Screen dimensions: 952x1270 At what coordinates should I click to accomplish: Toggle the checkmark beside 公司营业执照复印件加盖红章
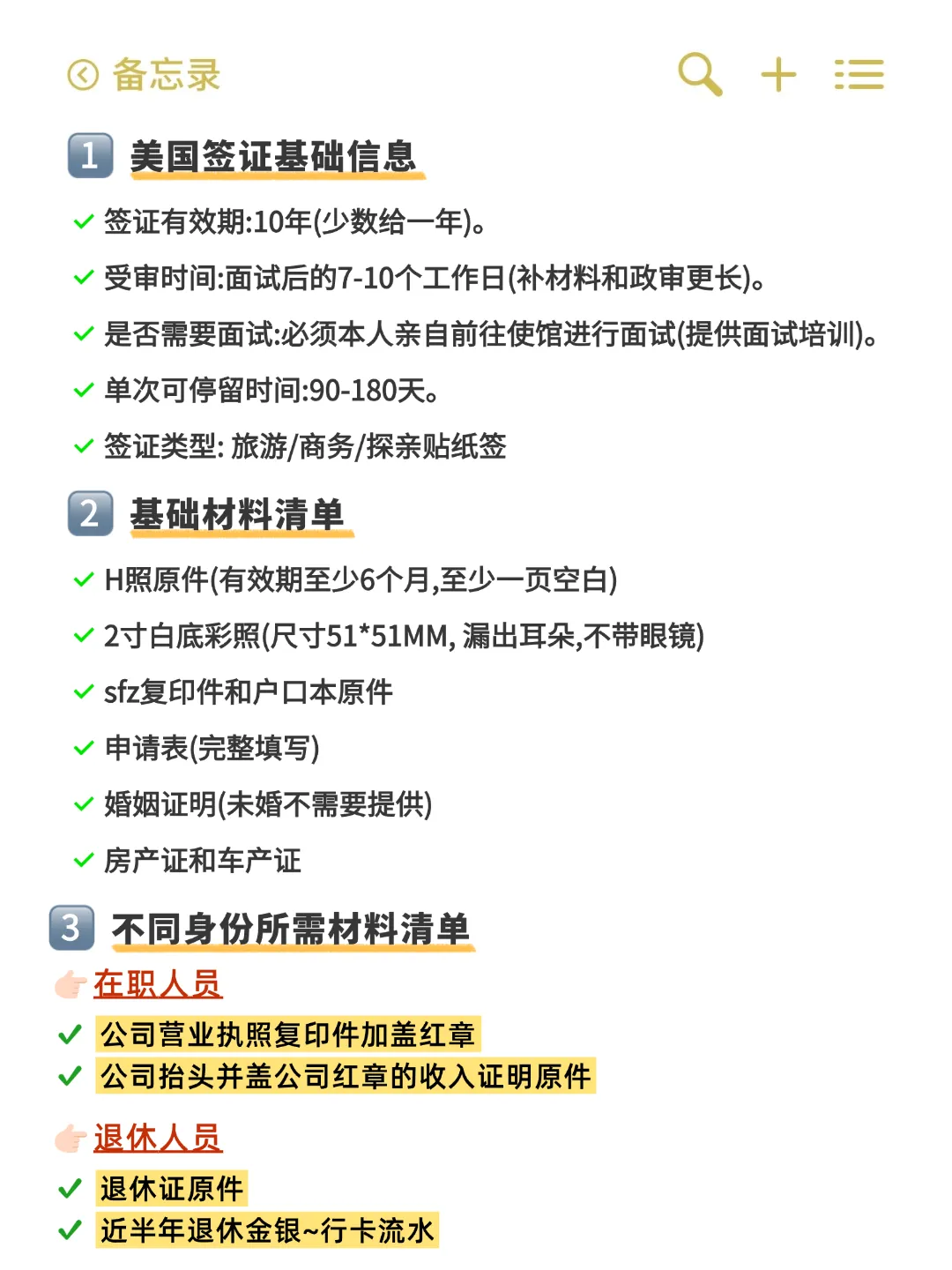68,1035
